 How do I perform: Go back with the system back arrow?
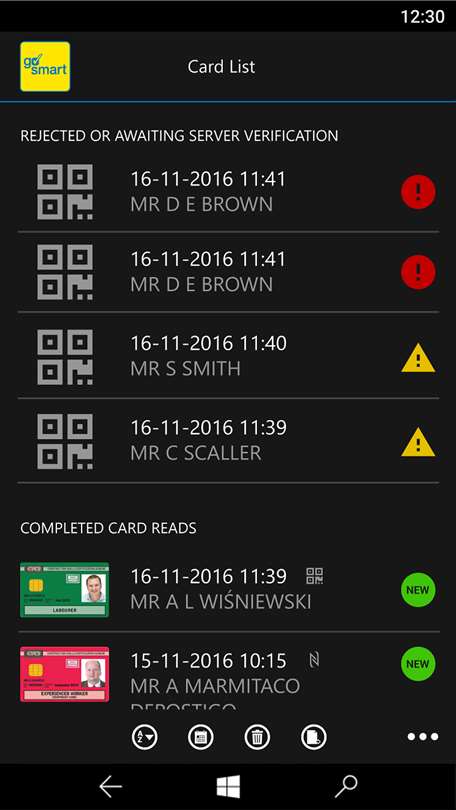click(x=111, y=787)
